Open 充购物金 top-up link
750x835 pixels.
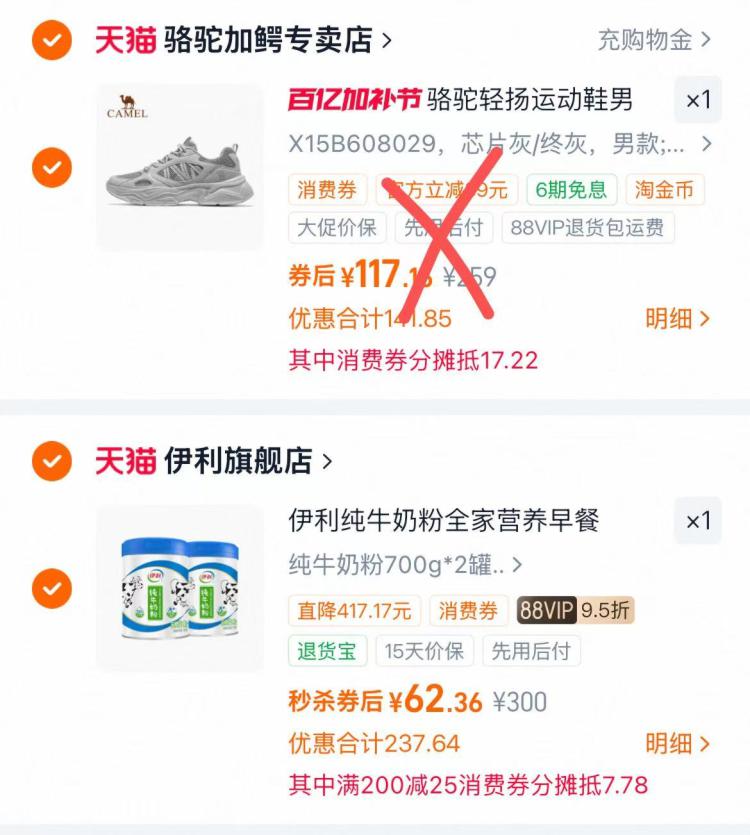click(x=654, y=40)
